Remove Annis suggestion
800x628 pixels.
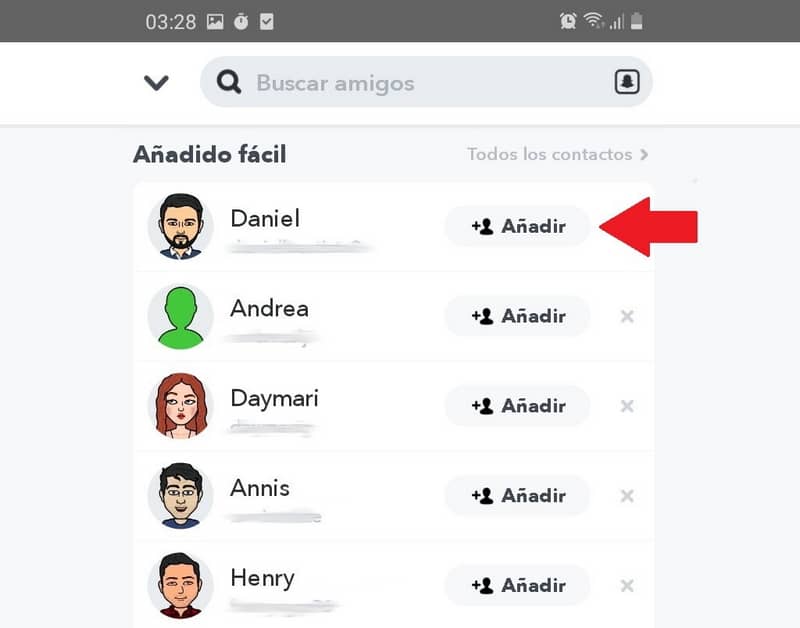[x=627, y=495]
